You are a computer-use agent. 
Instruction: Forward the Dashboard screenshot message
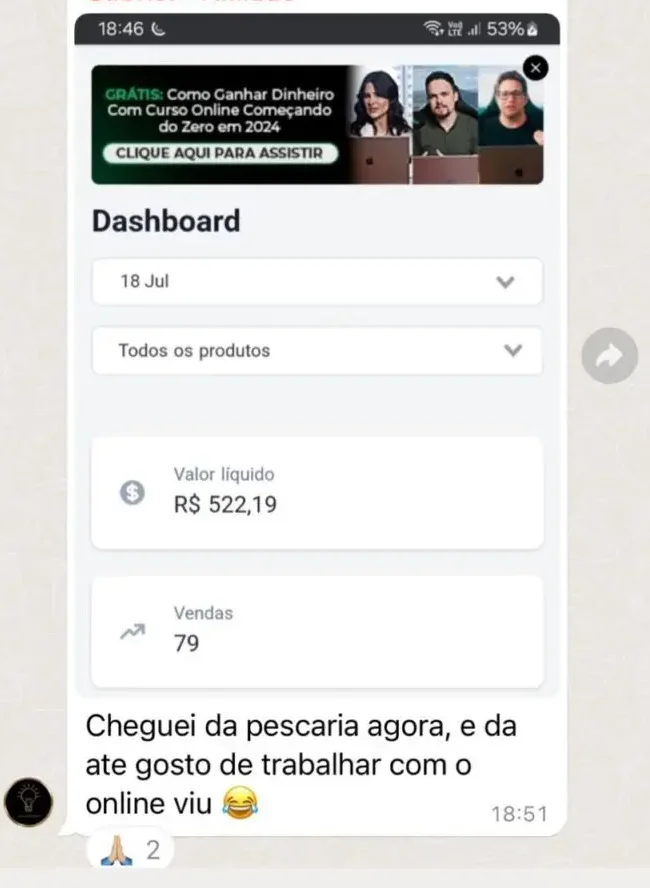[610, 355]
